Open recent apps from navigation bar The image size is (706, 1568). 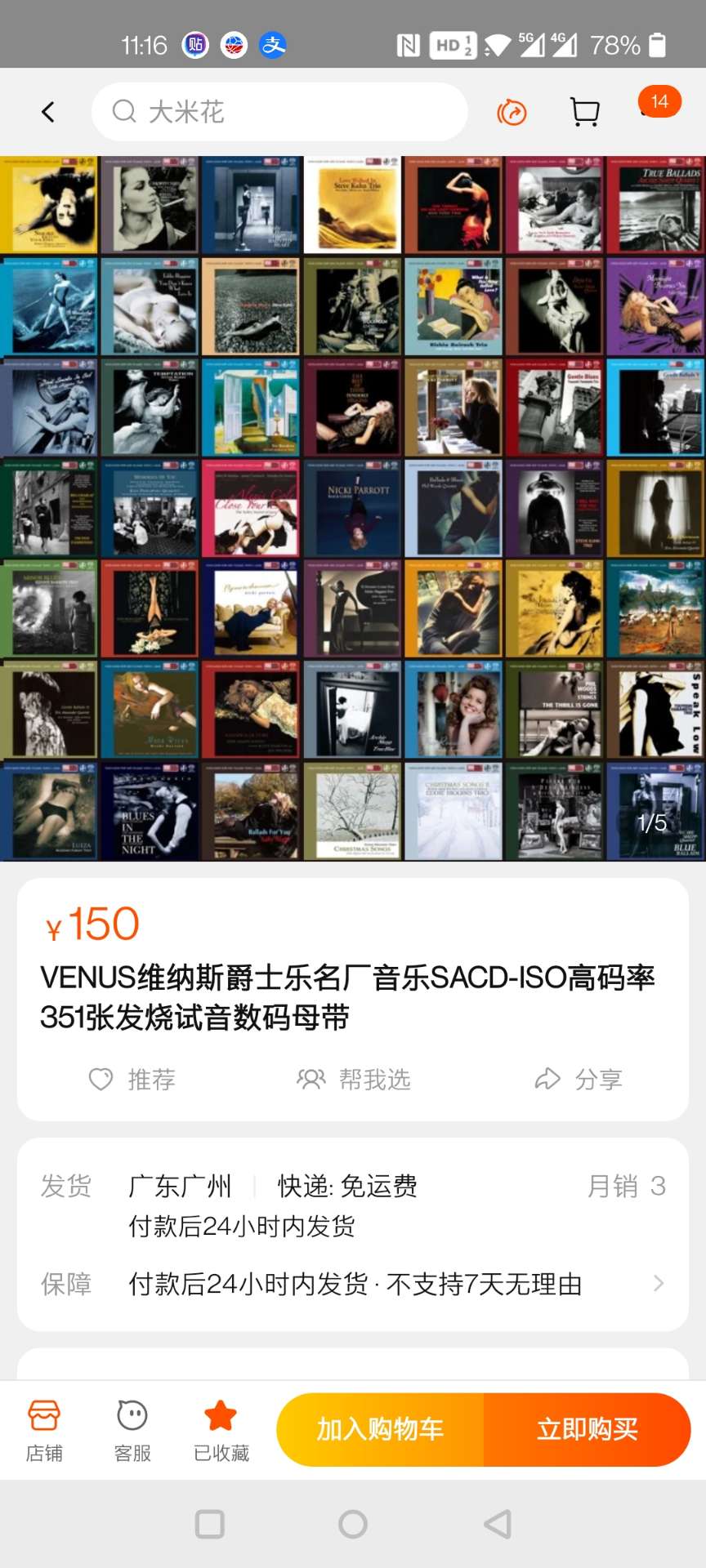click(210, 1524)
